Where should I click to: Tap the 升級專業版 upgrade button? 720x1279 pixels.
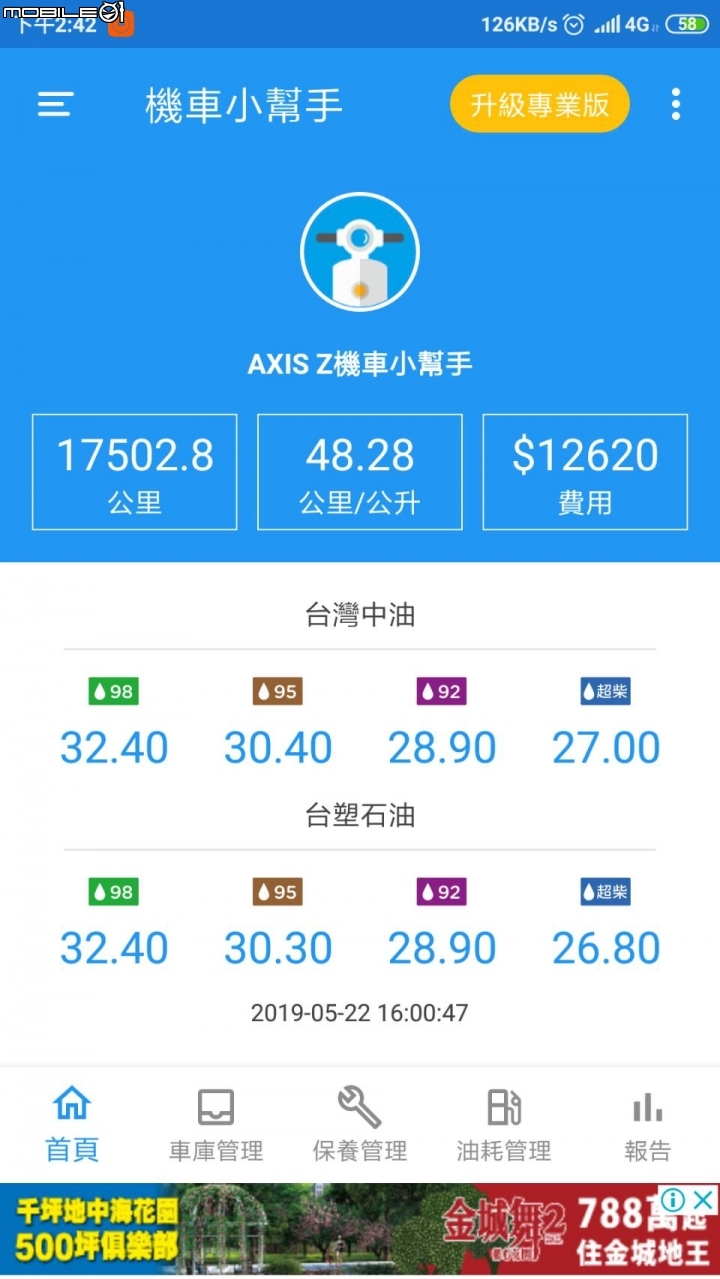pos(539,104)
